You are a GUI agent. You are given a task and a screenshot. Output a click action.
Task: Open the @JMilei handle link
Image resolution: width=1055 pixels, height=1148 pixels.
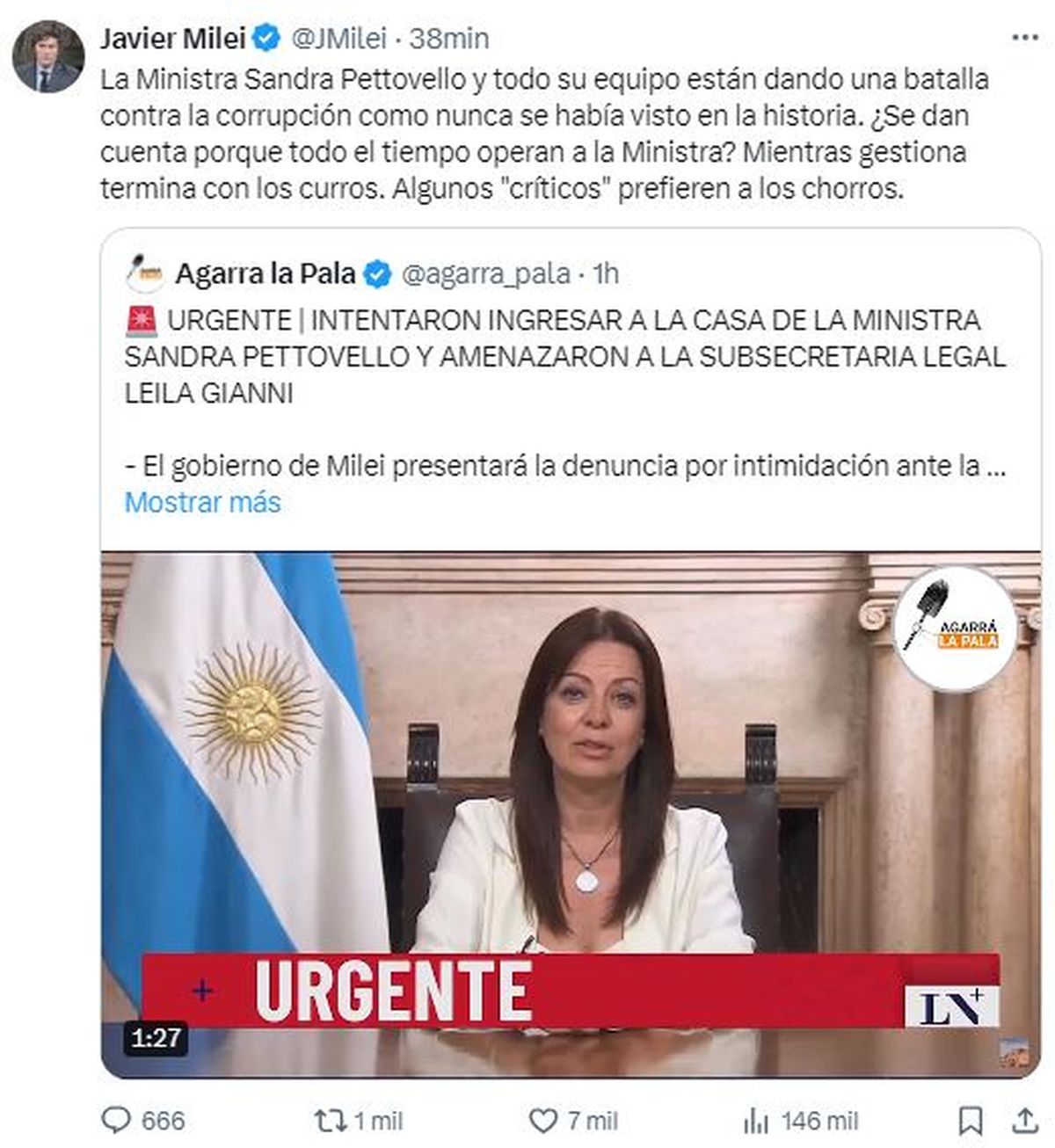(338, 39)
